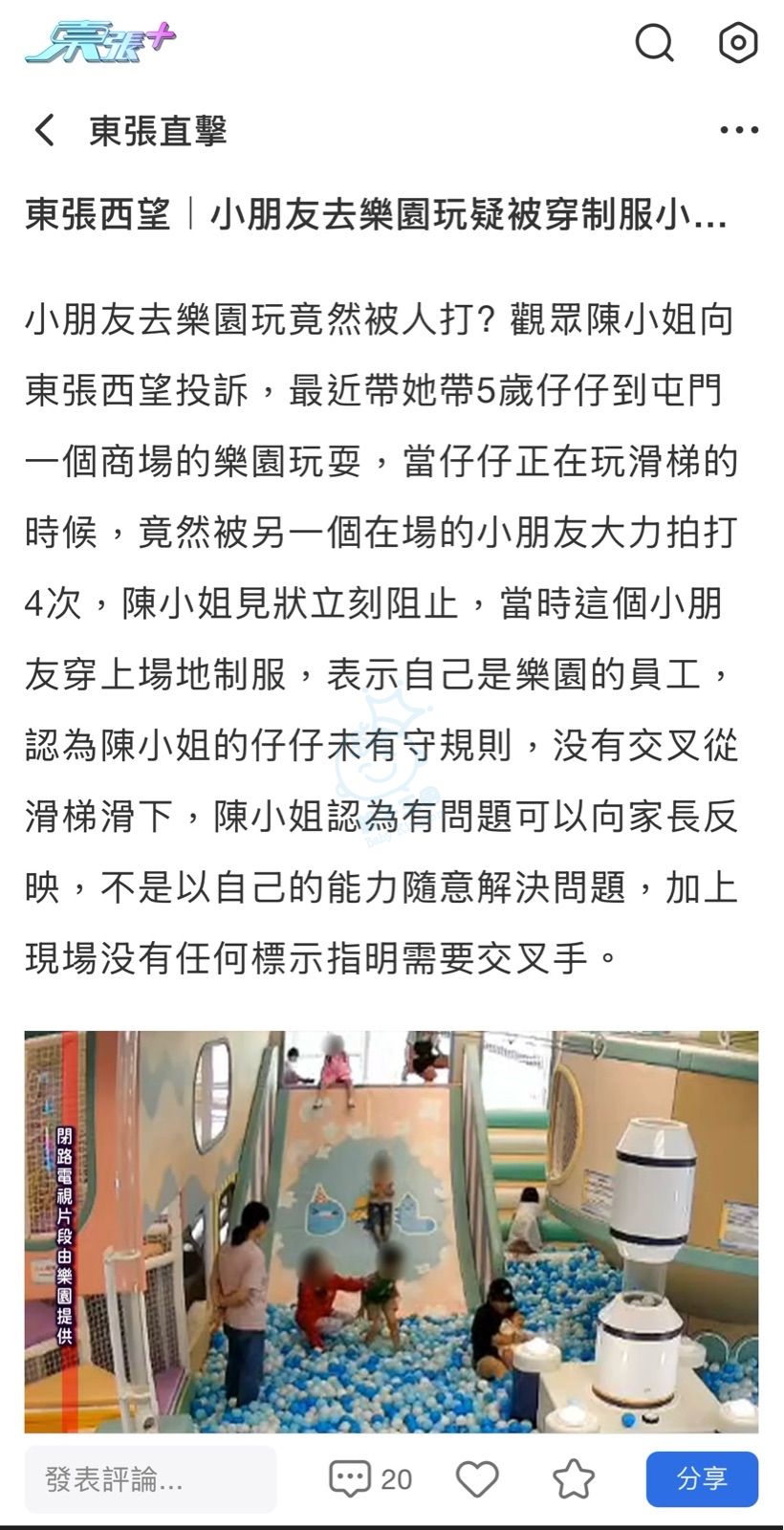The width and height of the screenshot is (784, 1530).
Task: View the 20 comments
Action: pyautogui.click(x=369, y=1479)
